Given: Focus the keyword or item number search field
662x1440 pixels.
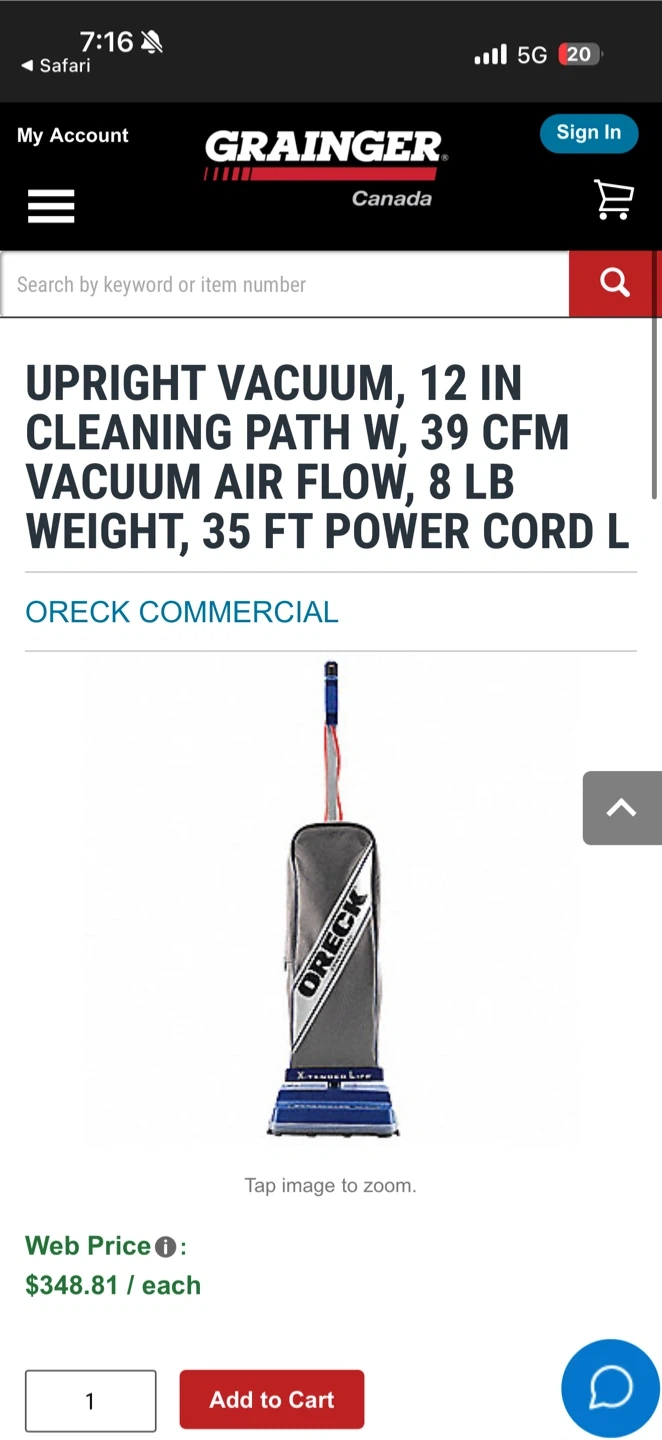Looking at the screenshot, I should (285, 285).
